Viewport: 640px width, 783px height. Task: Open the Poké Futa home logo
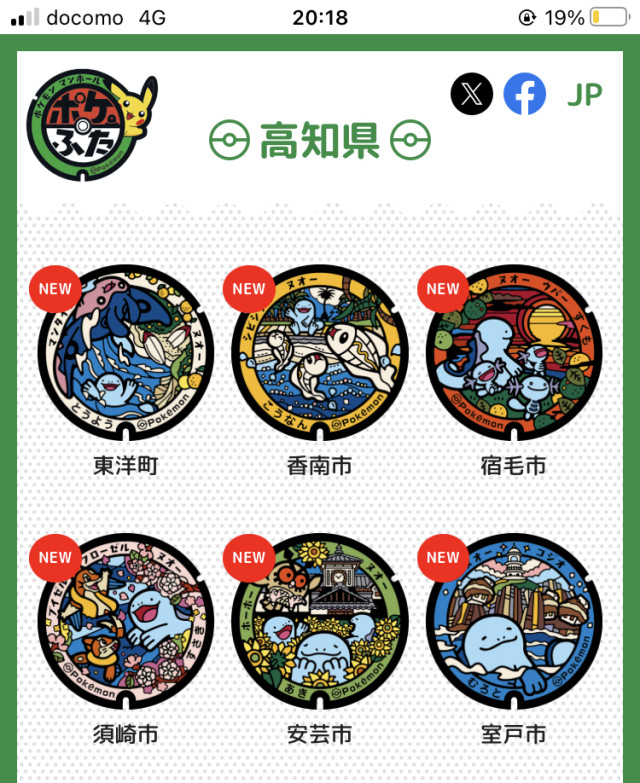tap(91, 124)
